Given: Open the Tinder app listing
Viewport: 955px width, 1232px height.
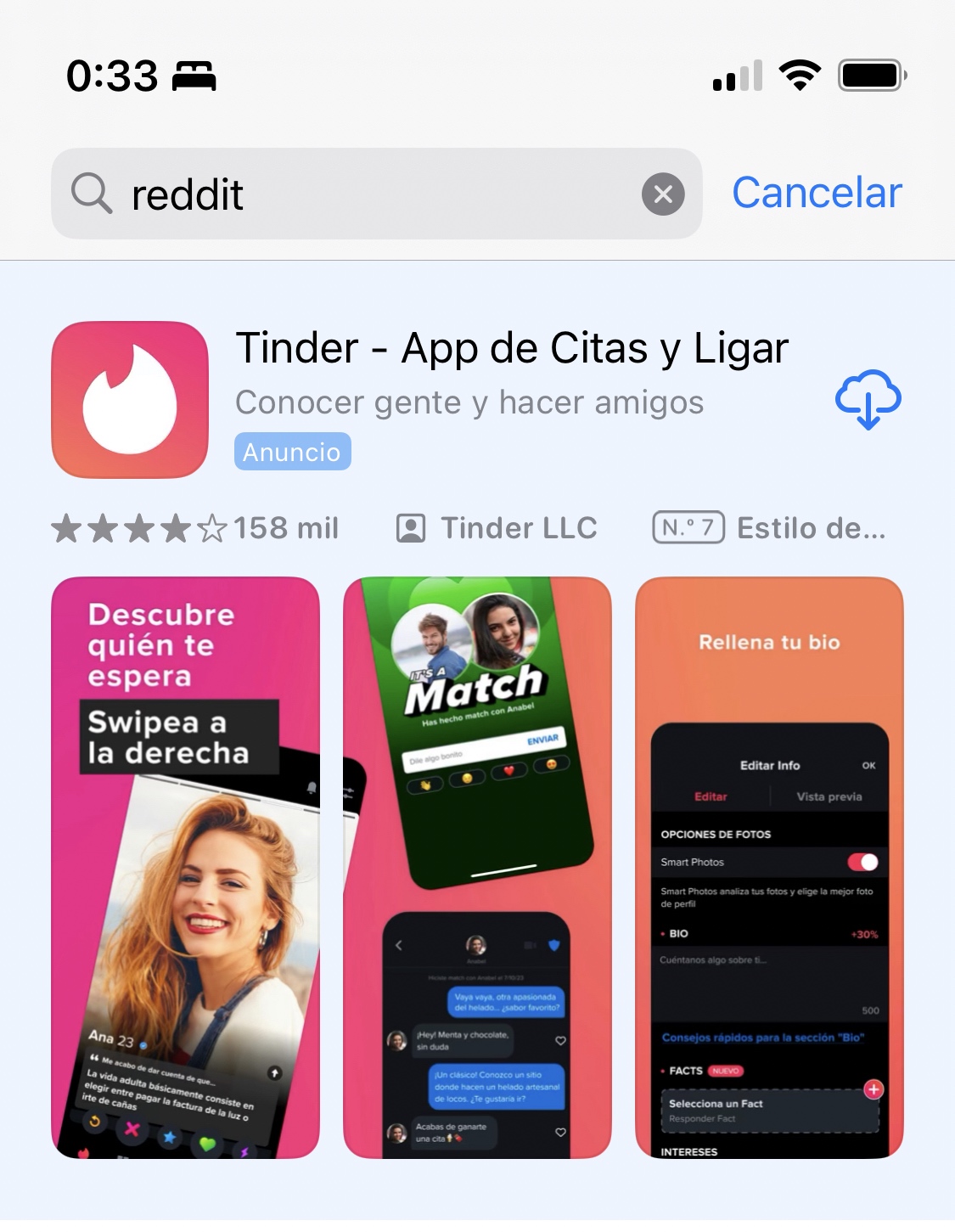Looking at the screenshot, I should point(511,349).
